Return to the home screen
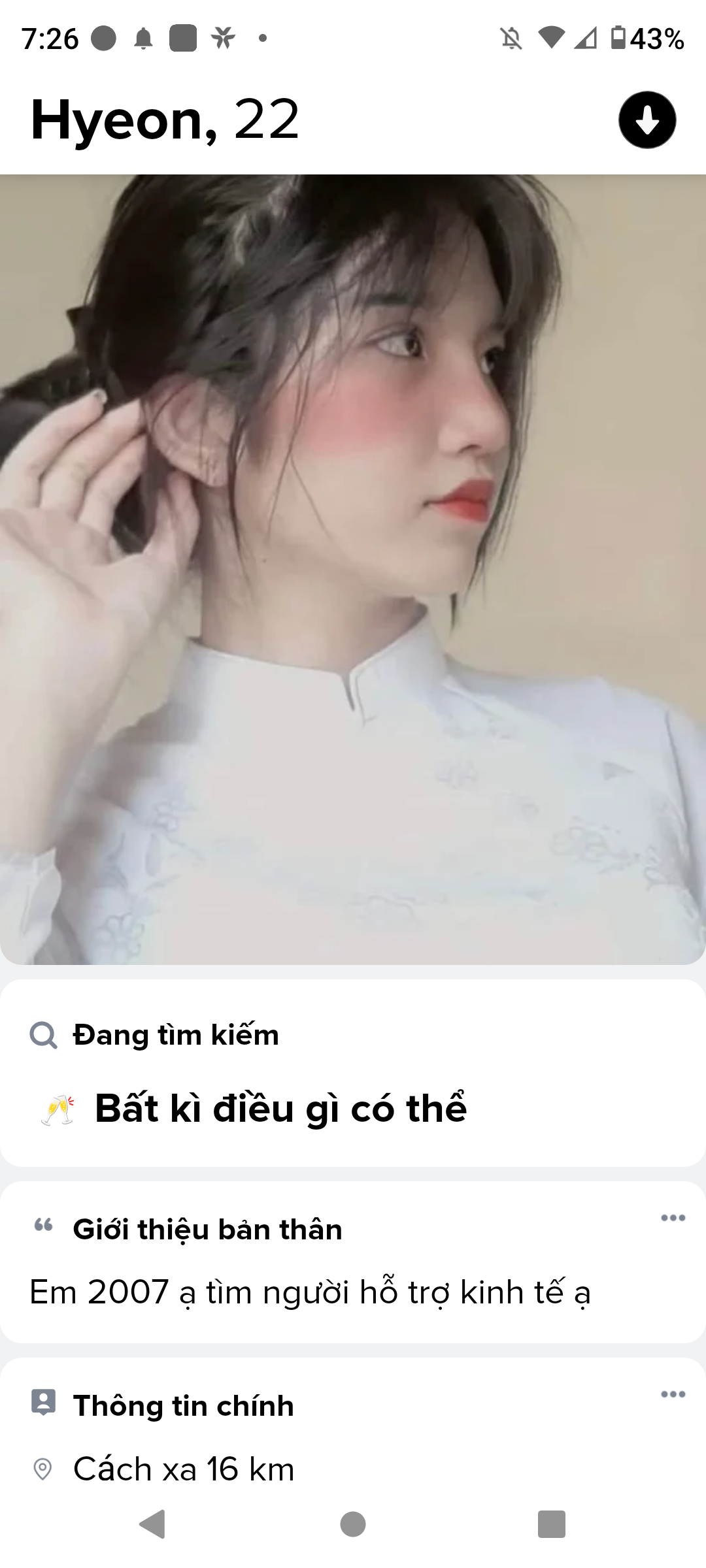 point(353,1524)
